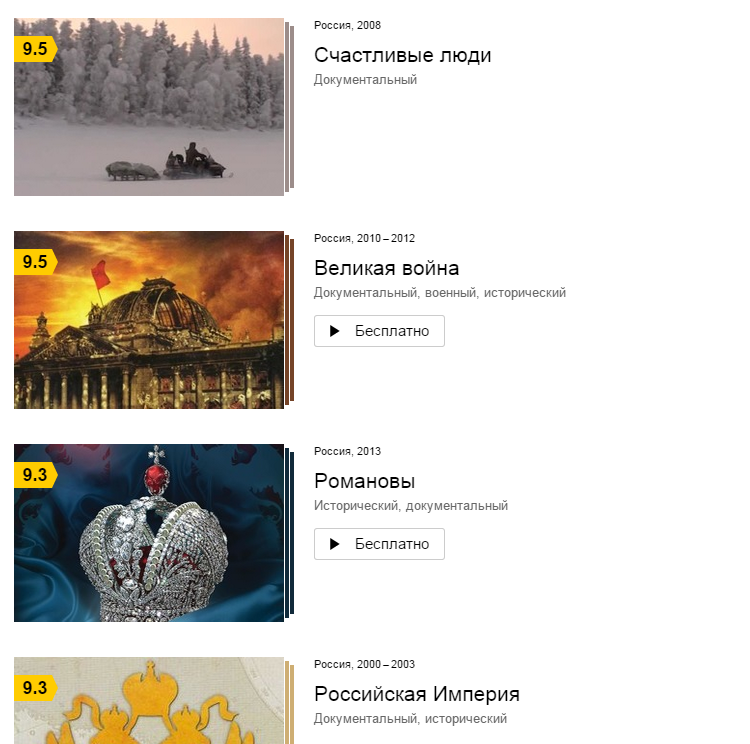This screenshot has width=750, height=744.
Task: Tap the Великая война title
Action: pyautogui.click(x=386, y=268)
